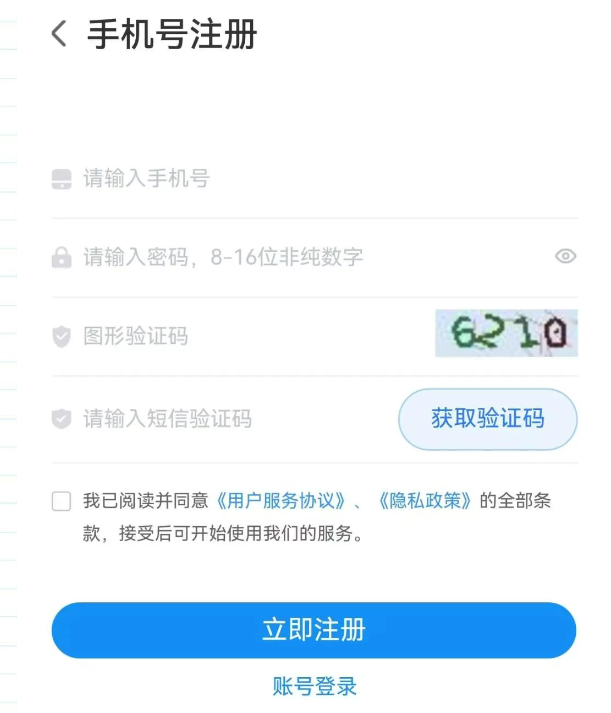Tap the 立即注册 button
This screenshot has height=713, width=611.
(314, 630)
